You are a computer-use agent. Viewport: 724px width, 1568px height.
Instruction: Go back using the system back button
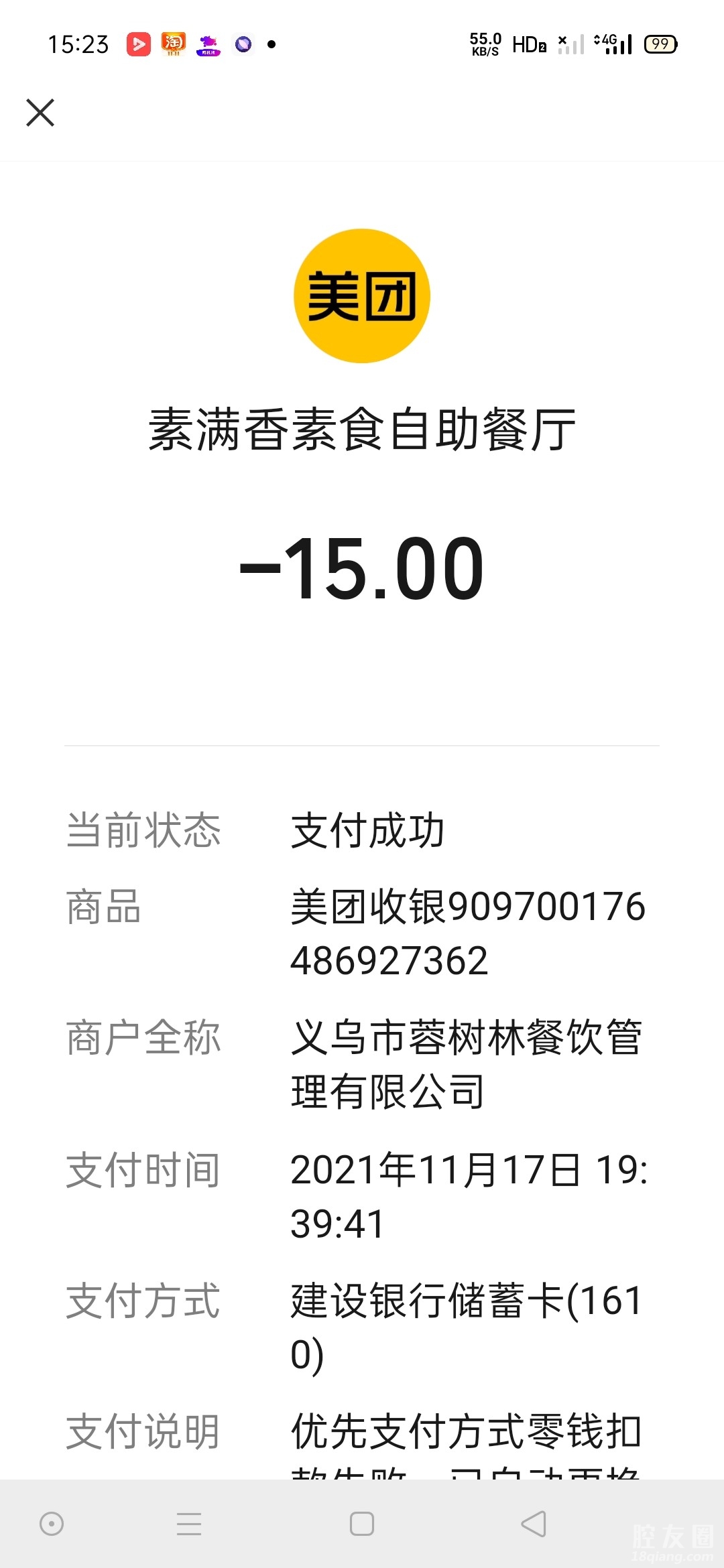click(534, 1524)
